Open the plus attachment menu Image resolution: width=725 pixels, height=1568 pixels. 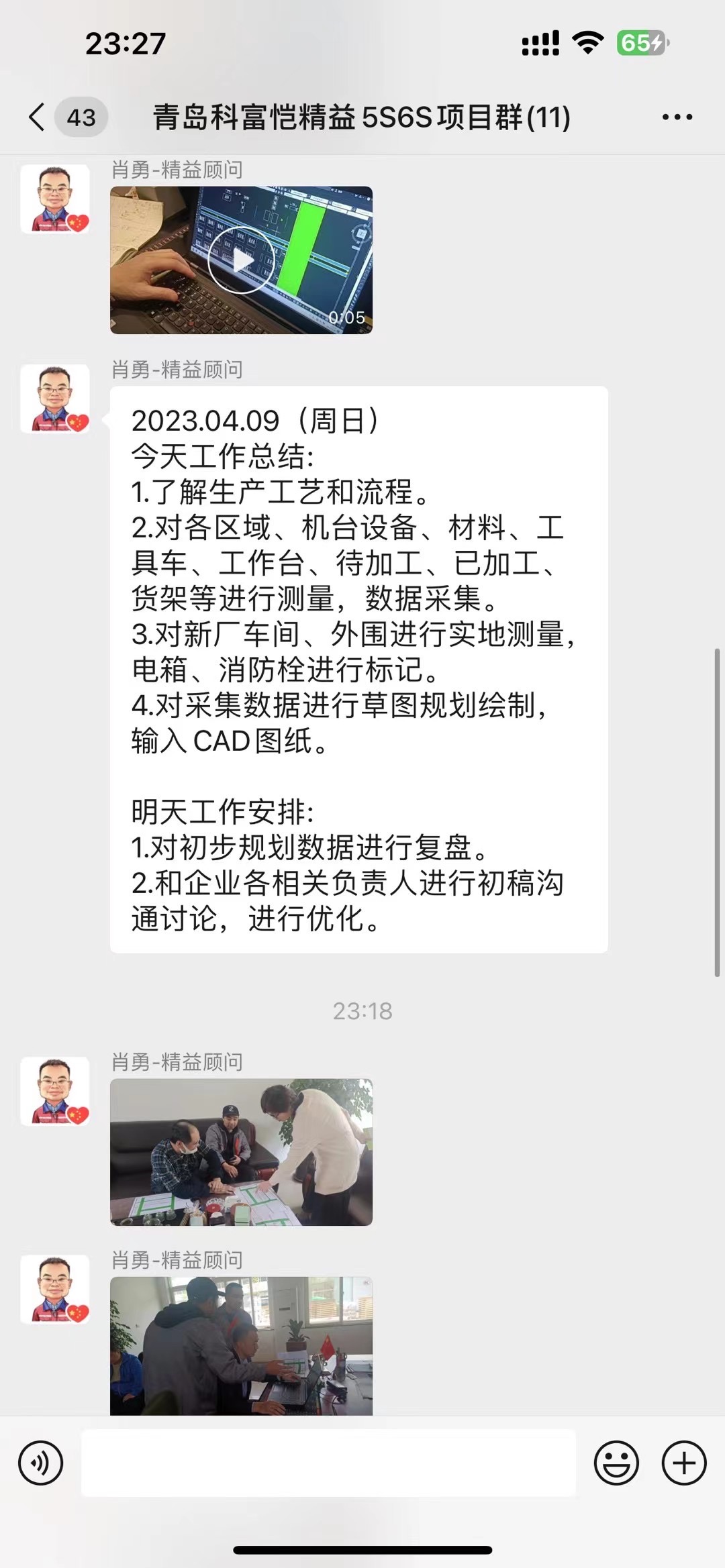683,1463
